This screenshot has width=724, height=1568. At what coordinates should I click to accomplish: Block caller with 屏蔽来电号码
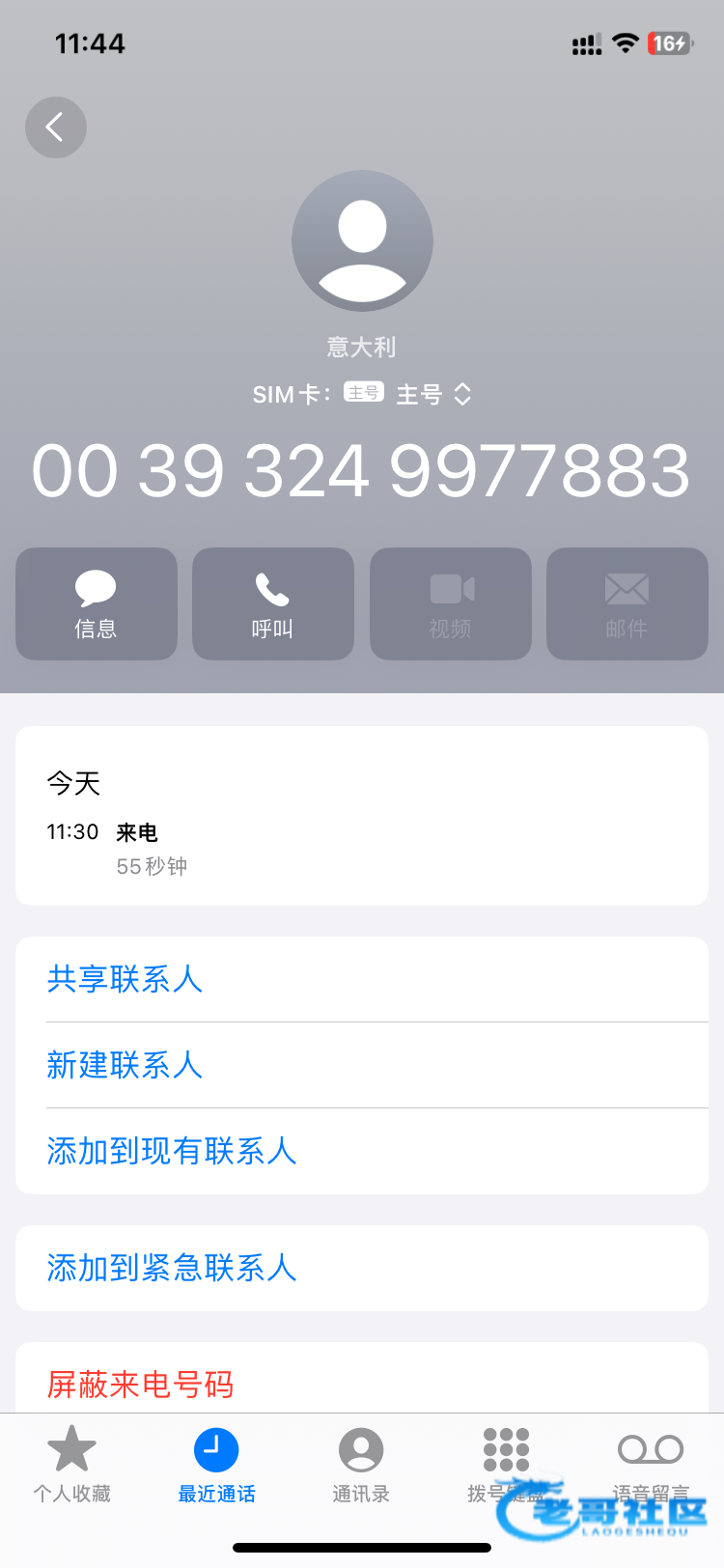click(141, 1385)
